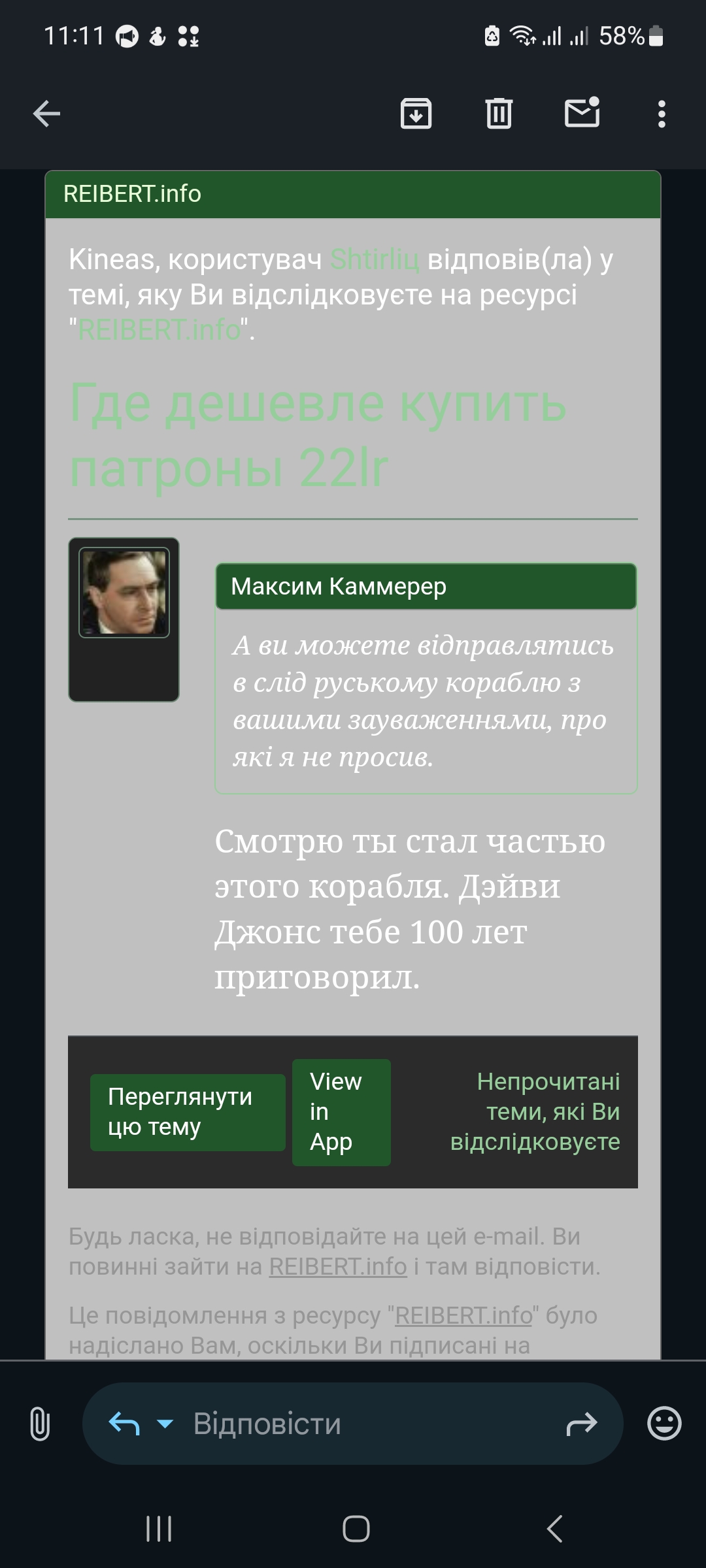Archive this email
This screenshot has width=706, height=1568.
[x=416, y=114]
